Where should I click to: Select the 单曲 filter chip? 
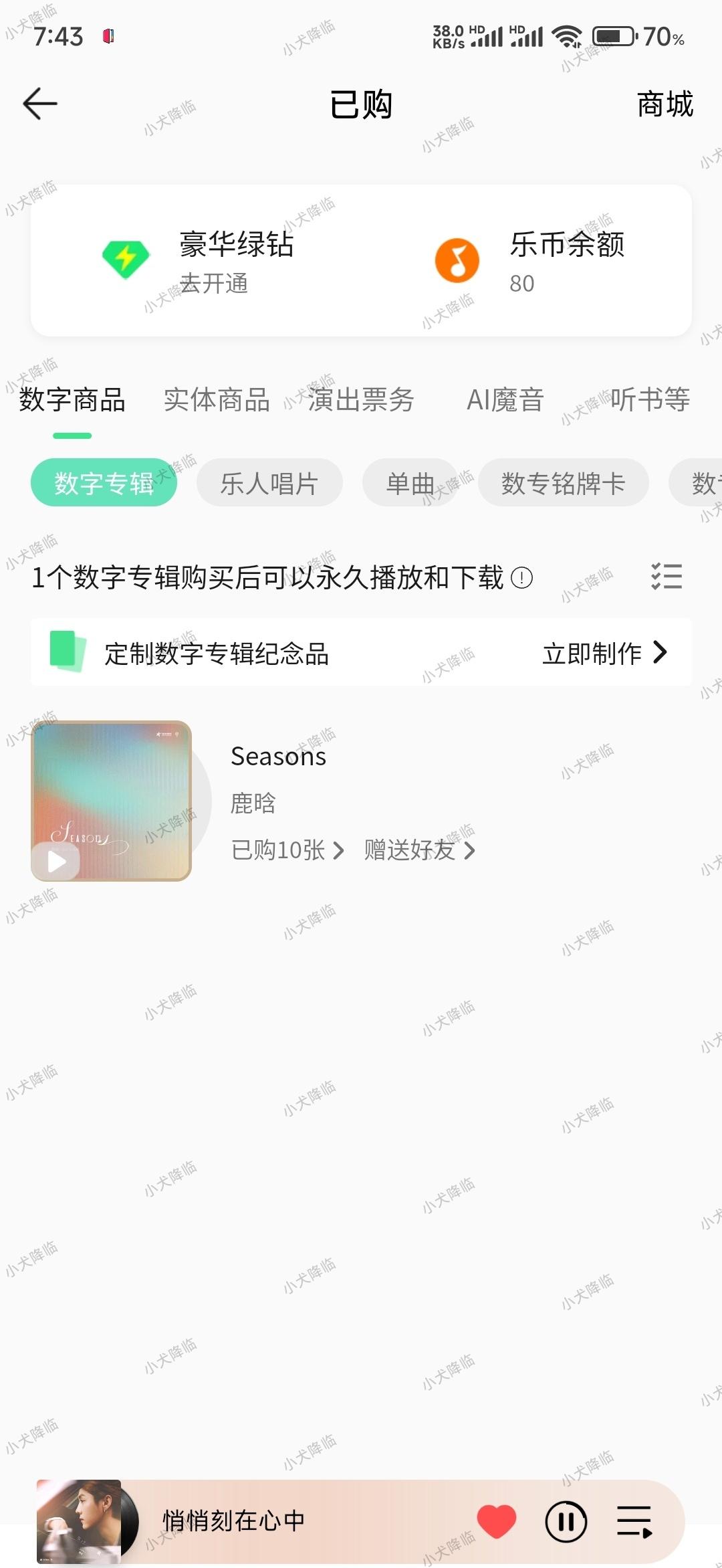coord(410,483)
